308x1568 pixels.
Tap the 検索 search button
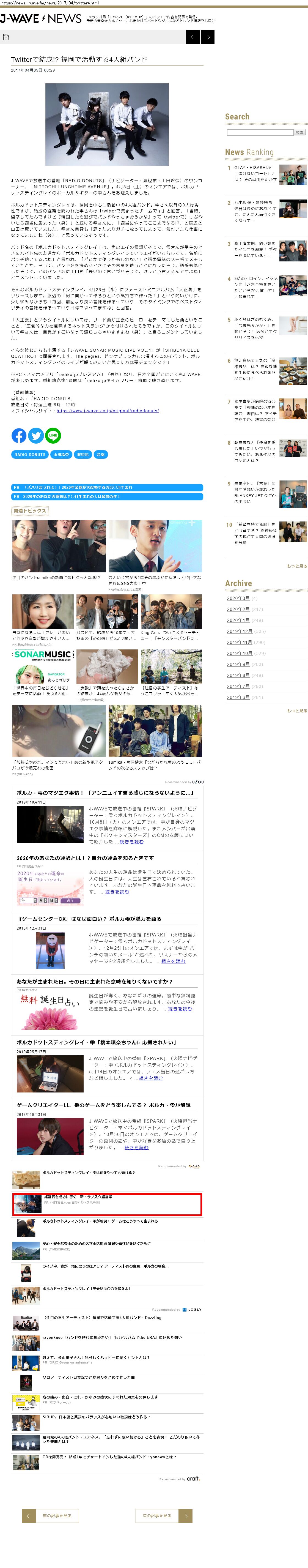(299, 132)
